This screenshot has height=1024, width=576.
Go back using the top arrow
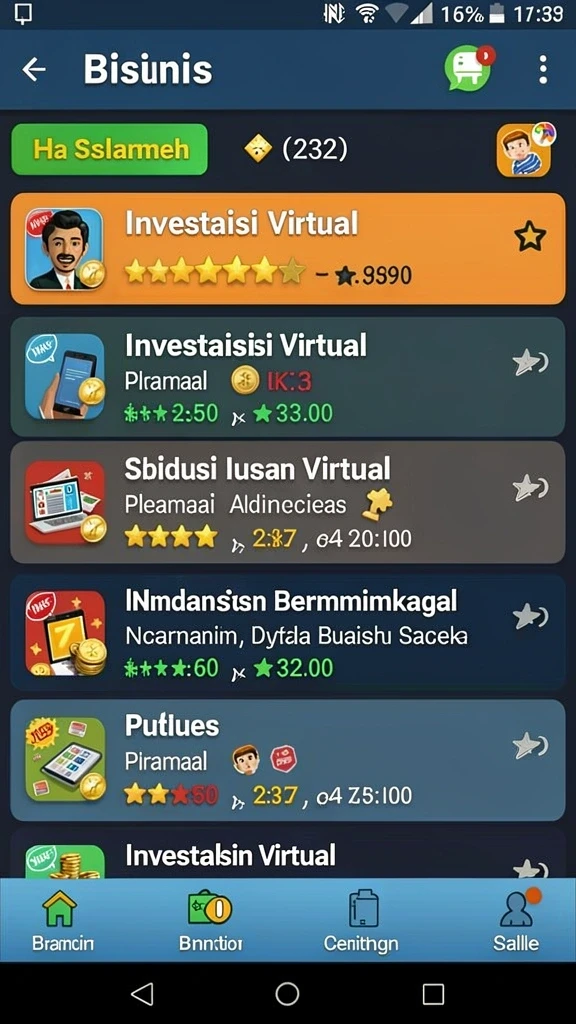pos(34,69)
